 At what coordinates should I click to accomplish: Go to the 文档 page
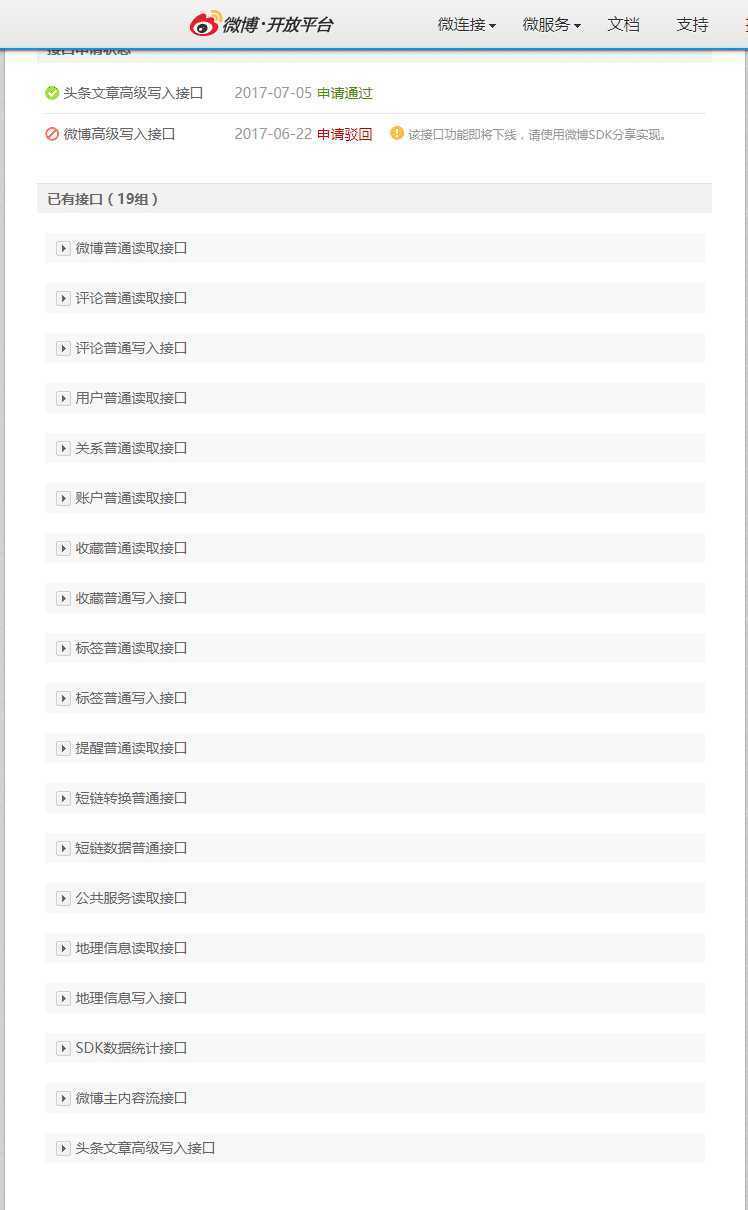coord(623,25)
